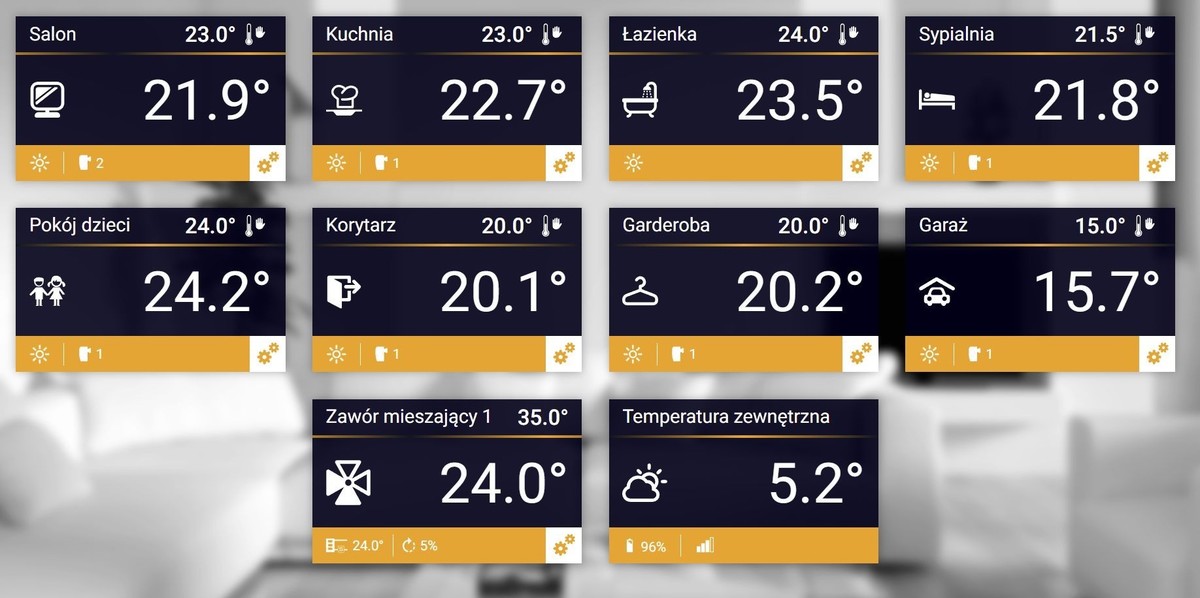The height and width of the screenshot is (598, 1200).
Task: Open settings gear on Łazienka tile
Action: [860, 163]
